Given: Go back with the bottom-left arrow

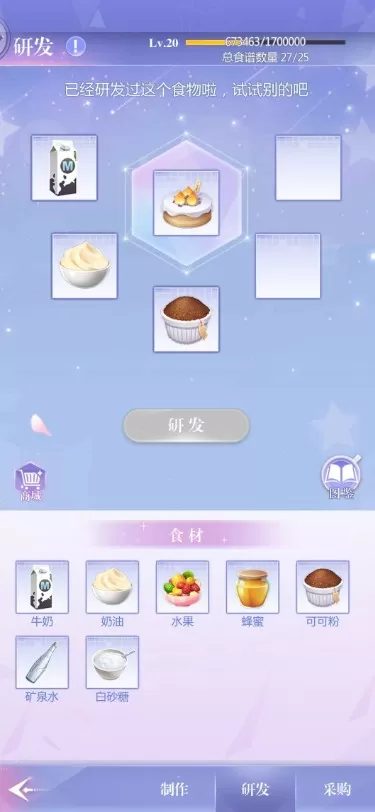Looking at the screenshot, I should pyautogui.click(x=23, y=790).
